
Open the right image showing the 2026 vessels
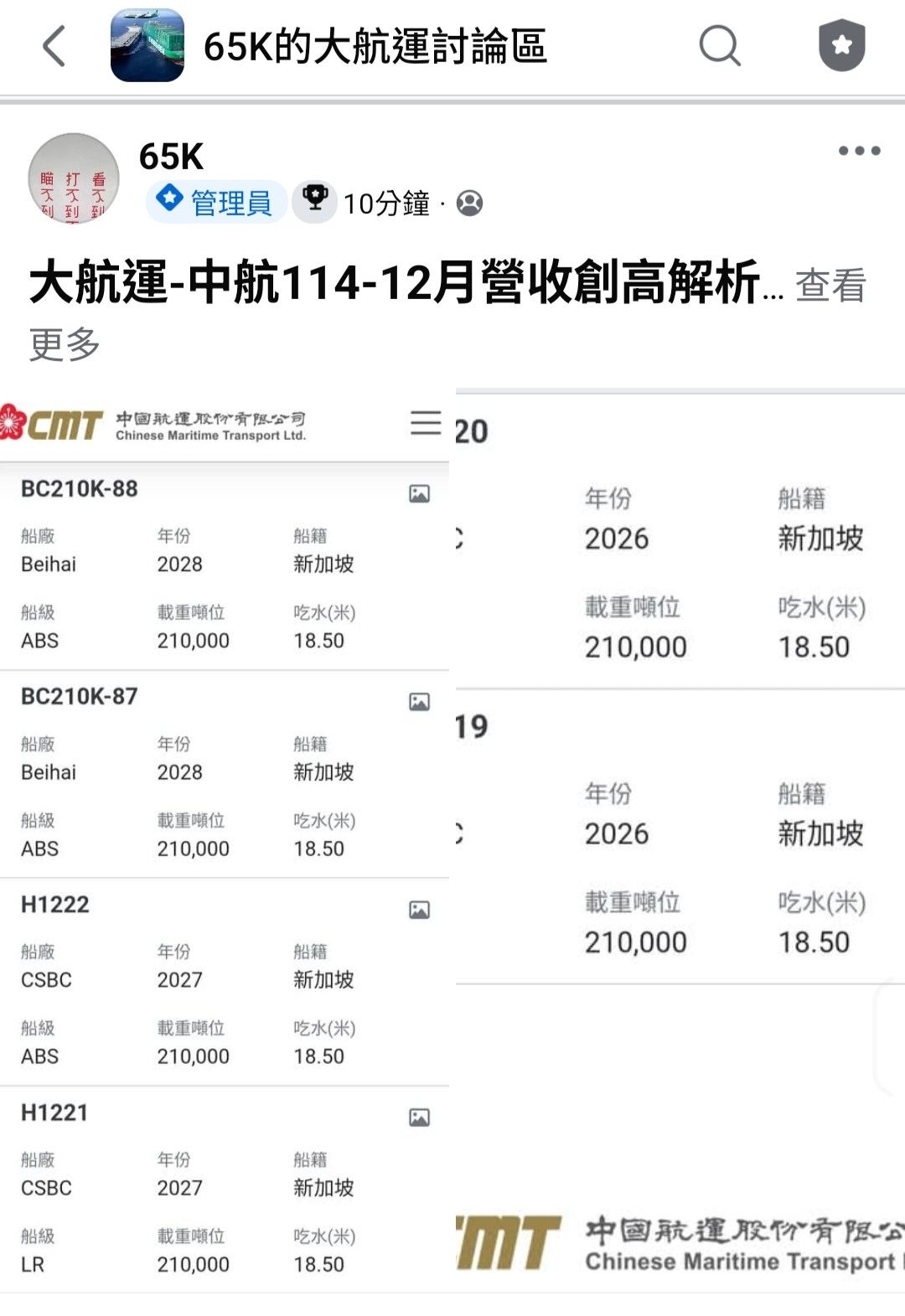click(x=680, y=841)
